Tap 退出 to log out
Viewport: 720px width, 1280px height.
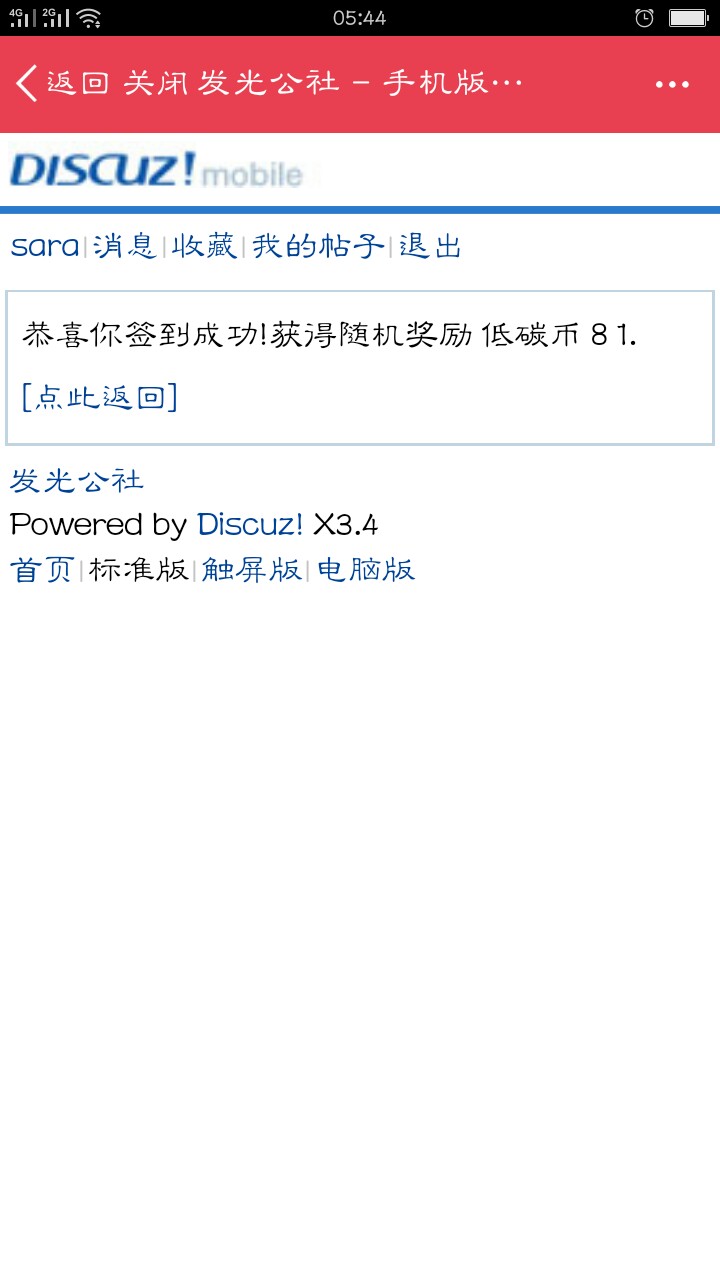click(431, 246)
